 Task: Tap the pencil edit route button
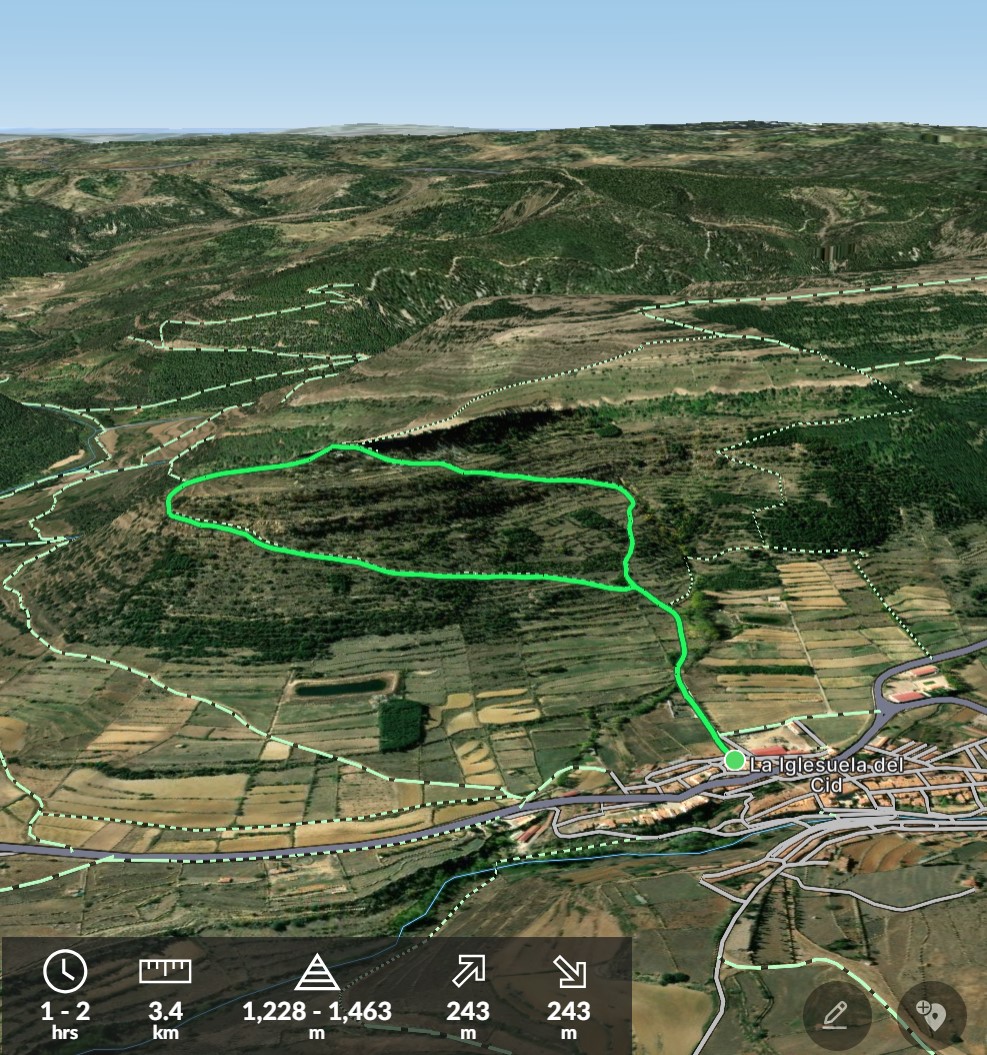[835, 1016]
